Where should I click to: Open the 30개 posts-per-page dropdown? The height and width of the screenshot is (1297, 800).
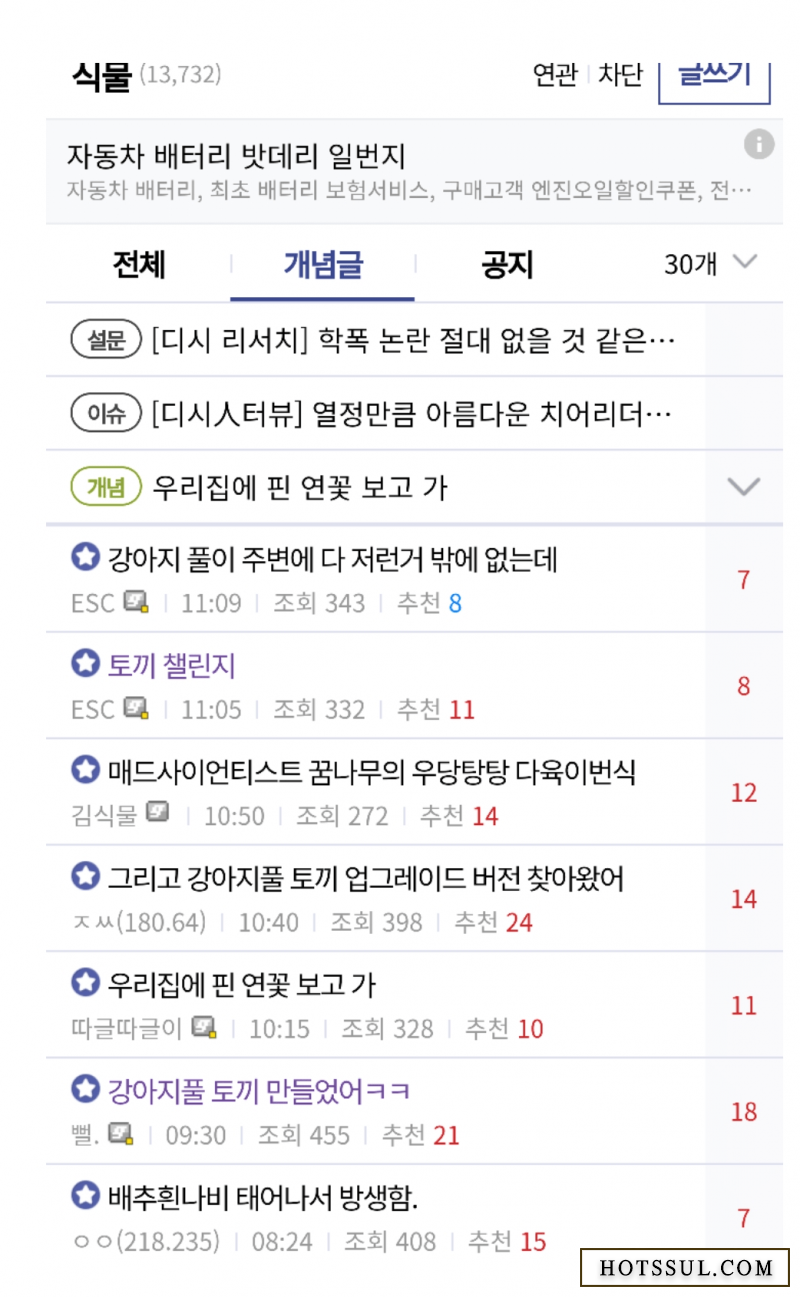pos(711,264)
